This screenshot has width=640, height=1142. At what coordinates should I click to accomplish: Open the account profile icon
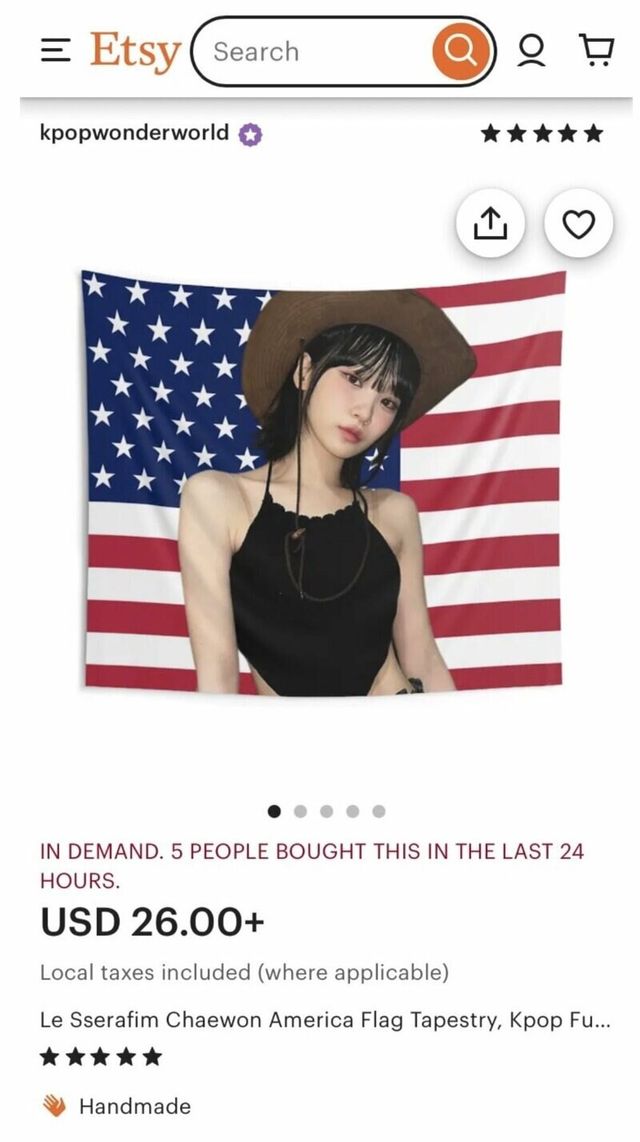click(532, 50)
